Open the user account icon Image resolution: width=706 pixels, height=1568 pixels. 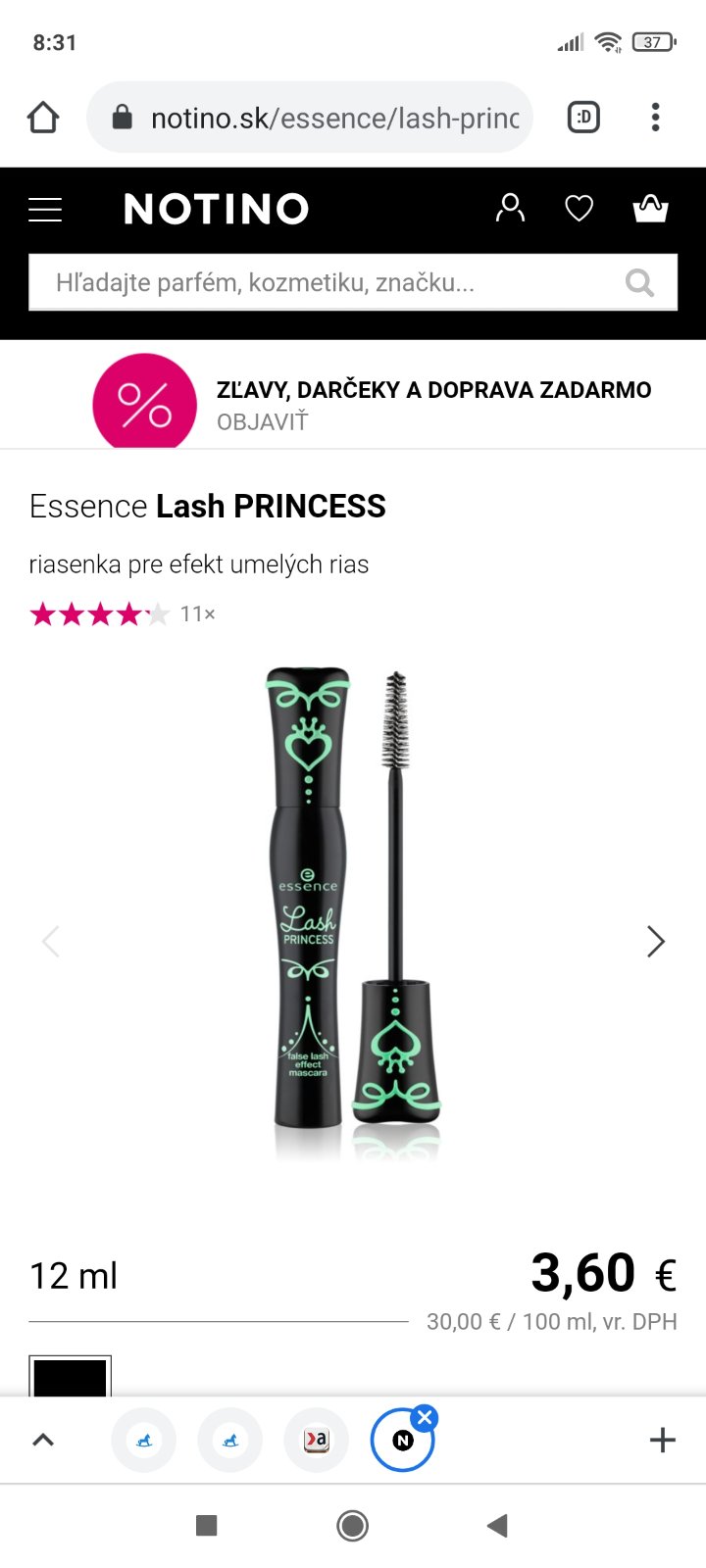[x=510, y=208]
